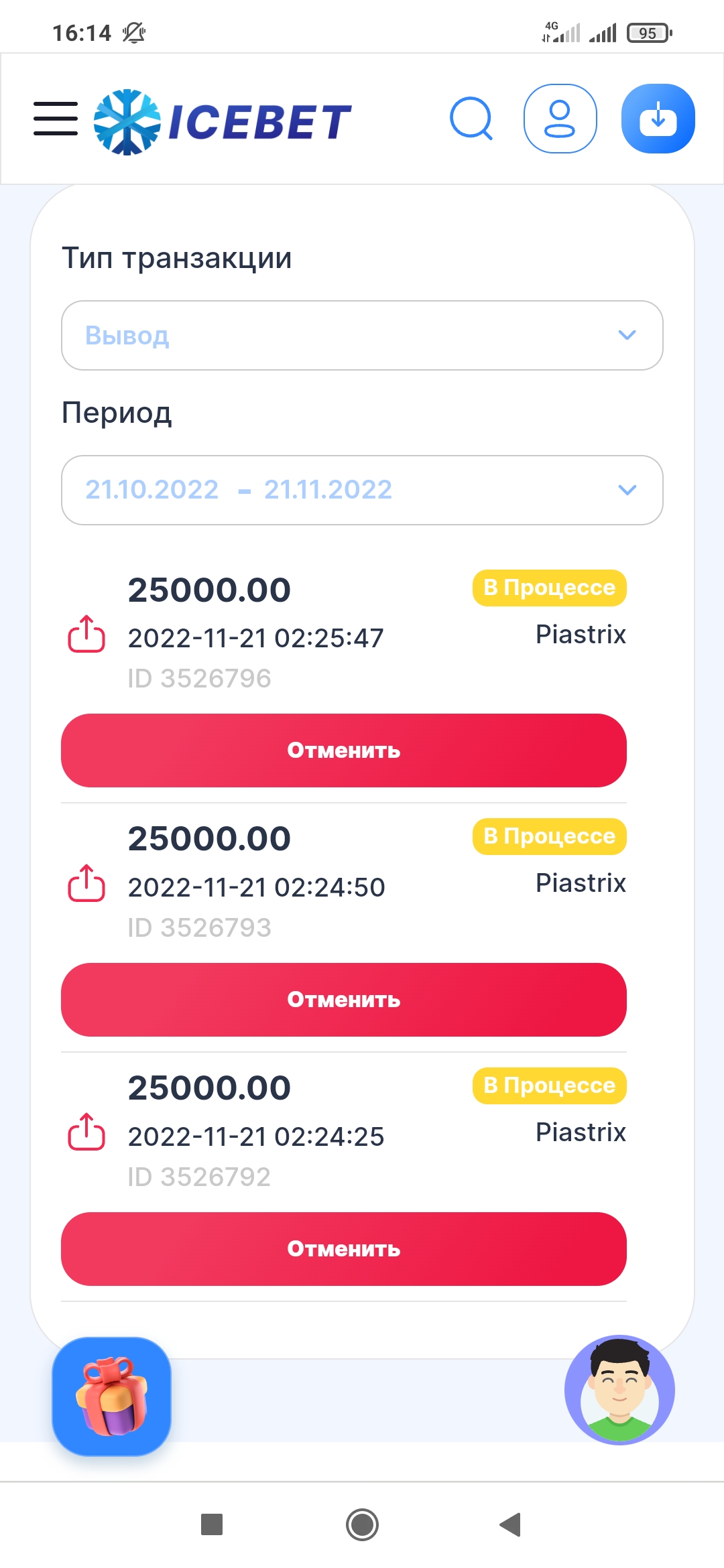Open the support chat avatar
724x1568 pixels.
(x=619, y=1390)
